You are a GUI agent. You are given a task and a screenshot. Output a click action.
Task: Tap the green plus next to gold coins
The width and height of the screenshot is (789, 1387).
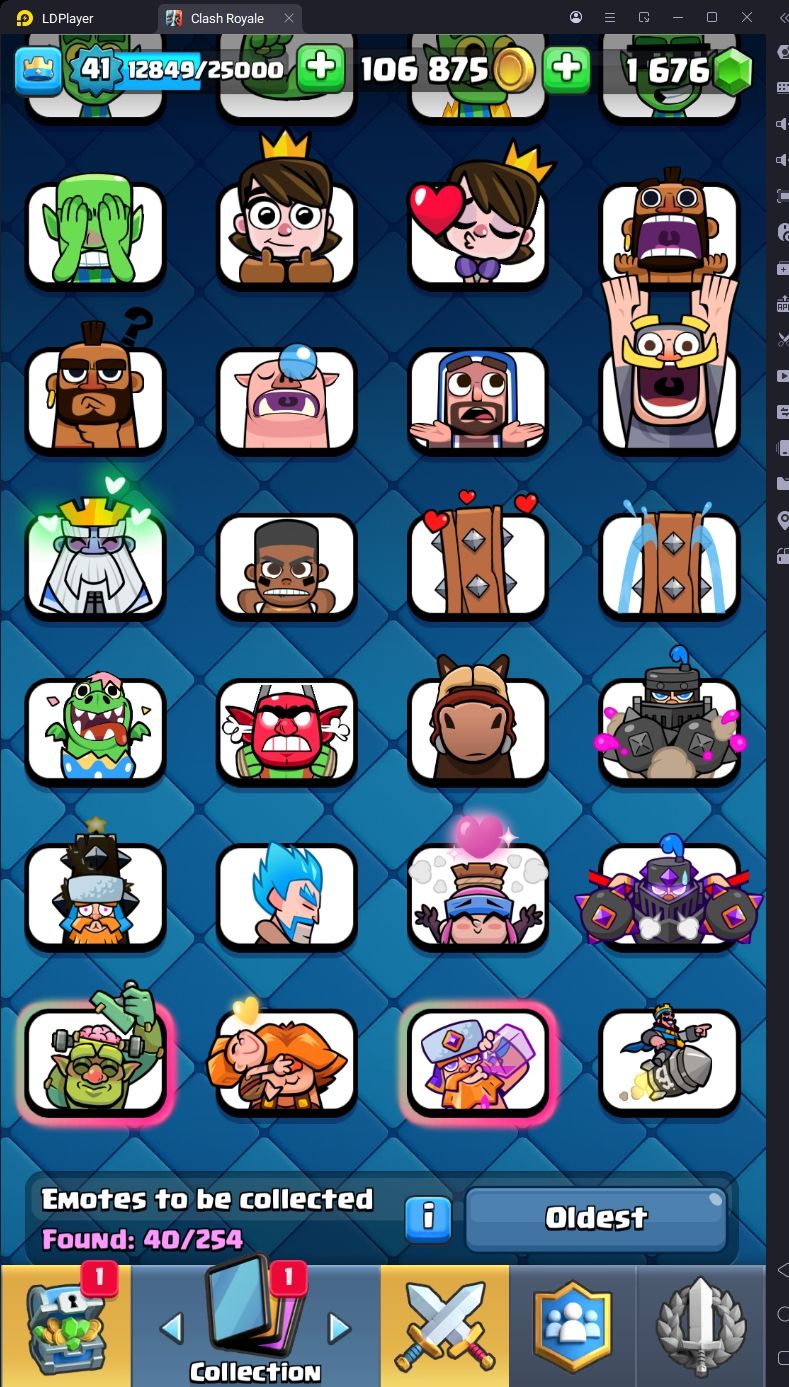(566, 69)
